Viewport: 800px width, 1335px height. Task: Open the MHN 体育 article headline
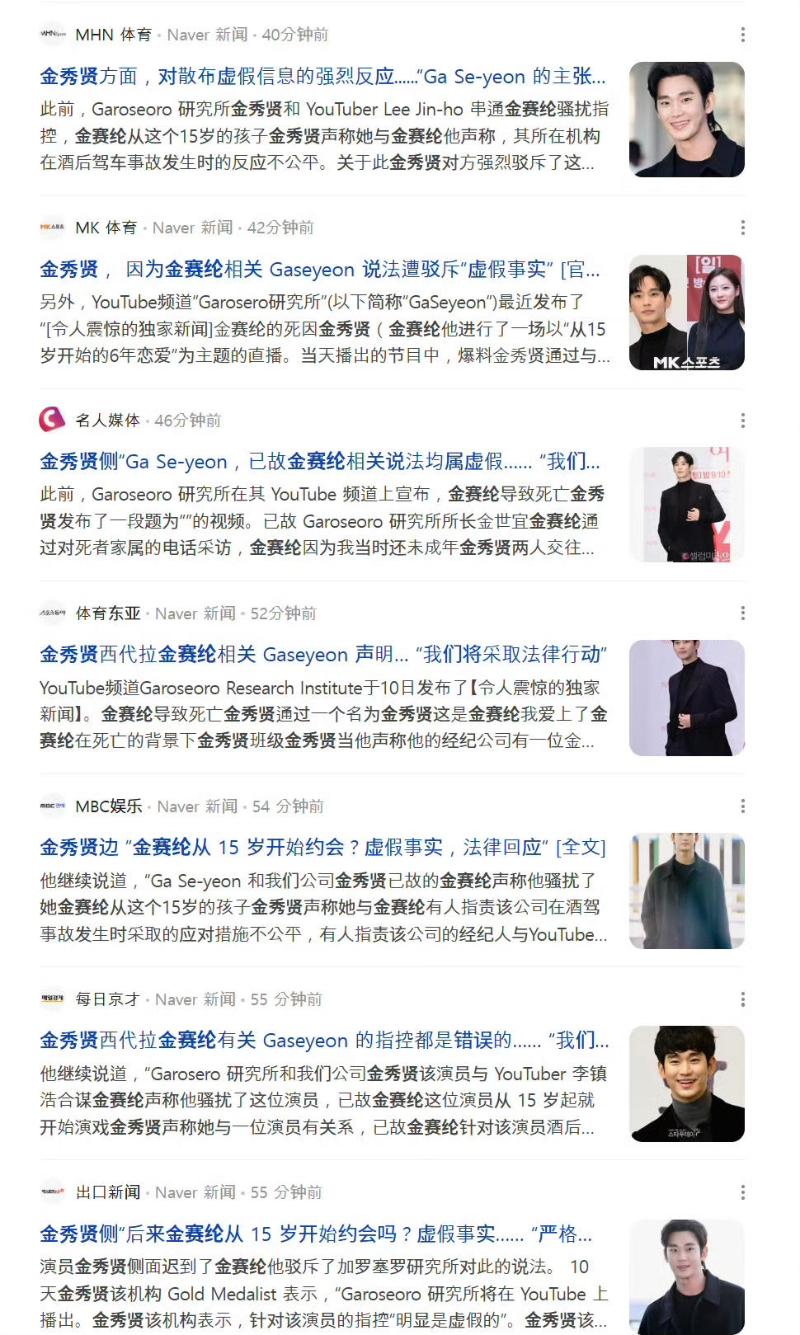[x=322, y=76]
